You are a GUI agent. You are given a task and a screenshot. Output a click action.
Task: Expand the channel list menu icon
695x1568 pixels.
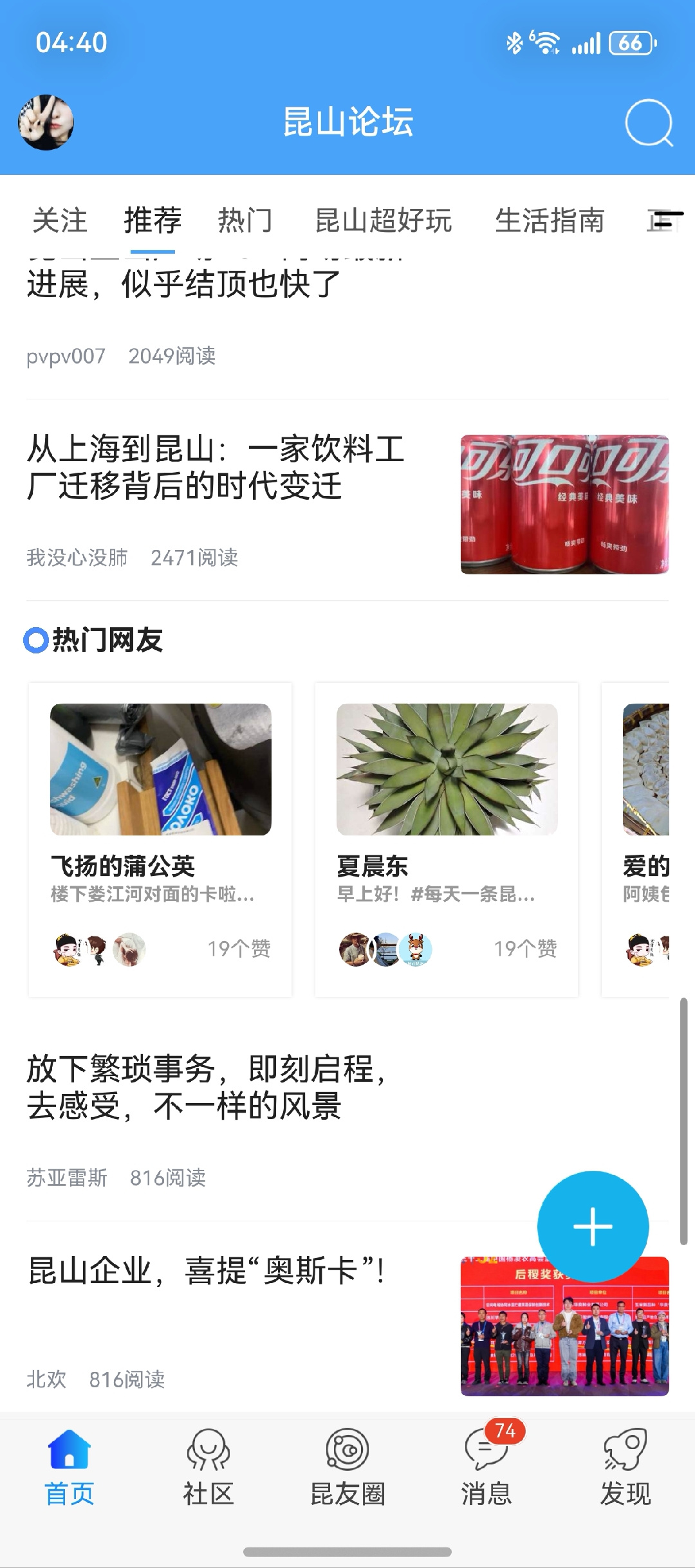(x=667, y=221)
